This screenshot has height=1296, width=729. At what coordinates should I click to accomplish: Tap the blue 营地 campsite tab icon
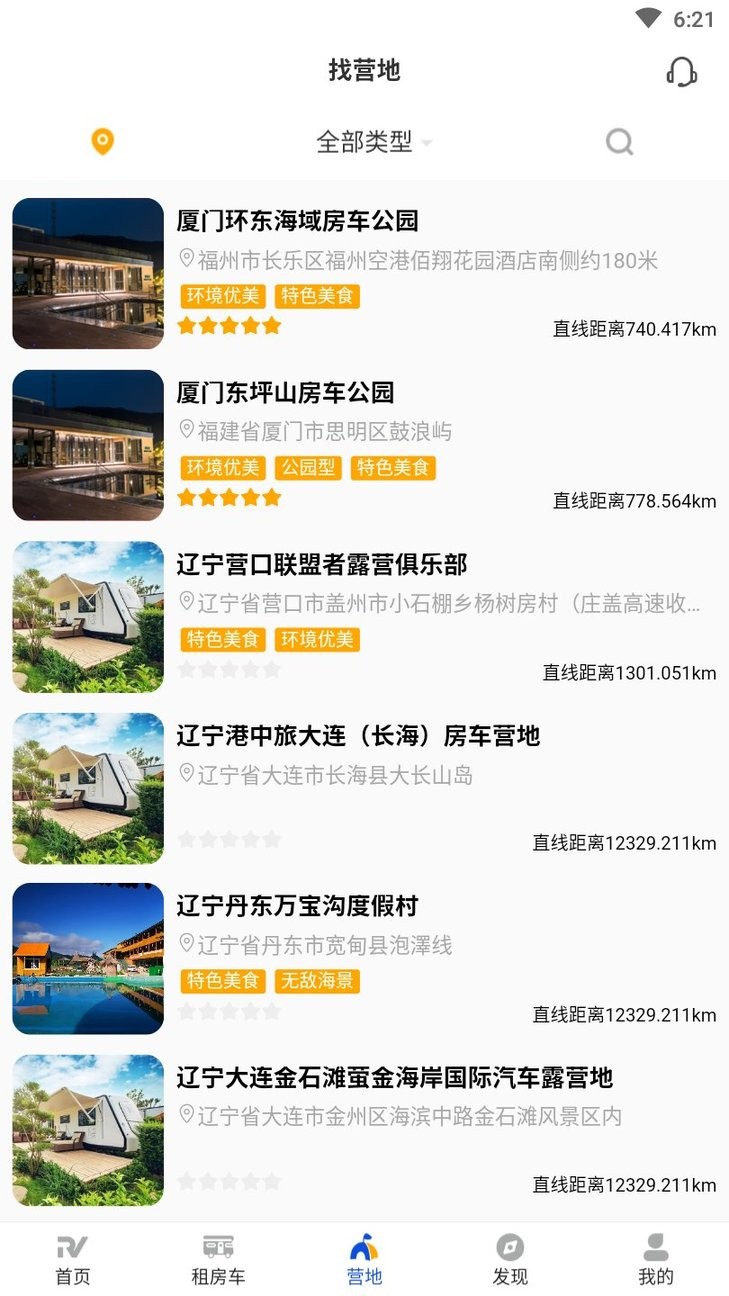(x=364, y=1247)
